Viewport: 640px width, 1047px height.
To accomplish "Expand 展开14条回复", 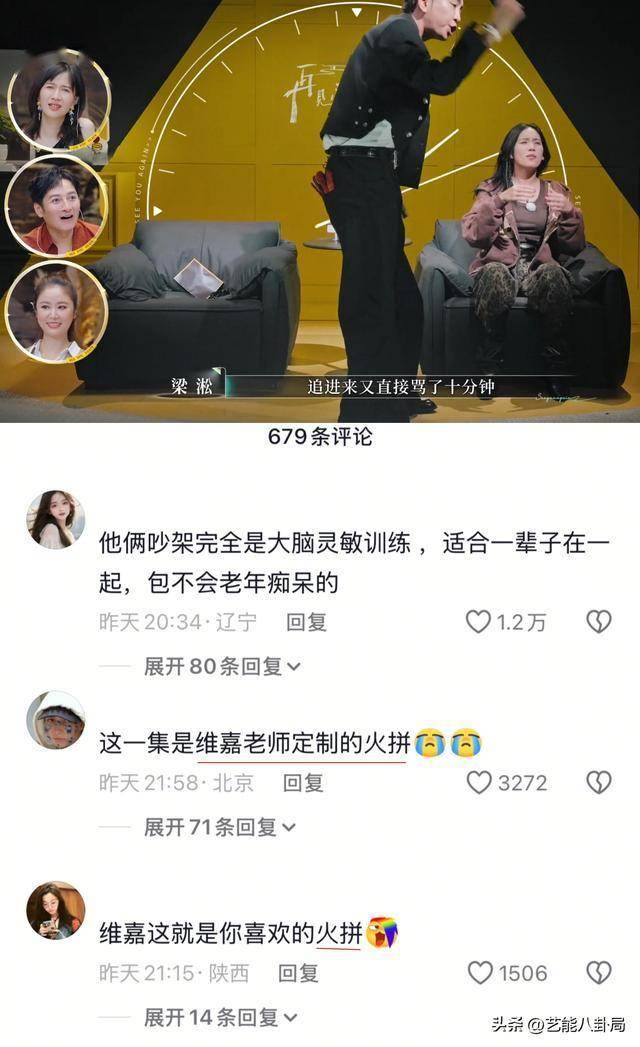I will click(220, 1017).
